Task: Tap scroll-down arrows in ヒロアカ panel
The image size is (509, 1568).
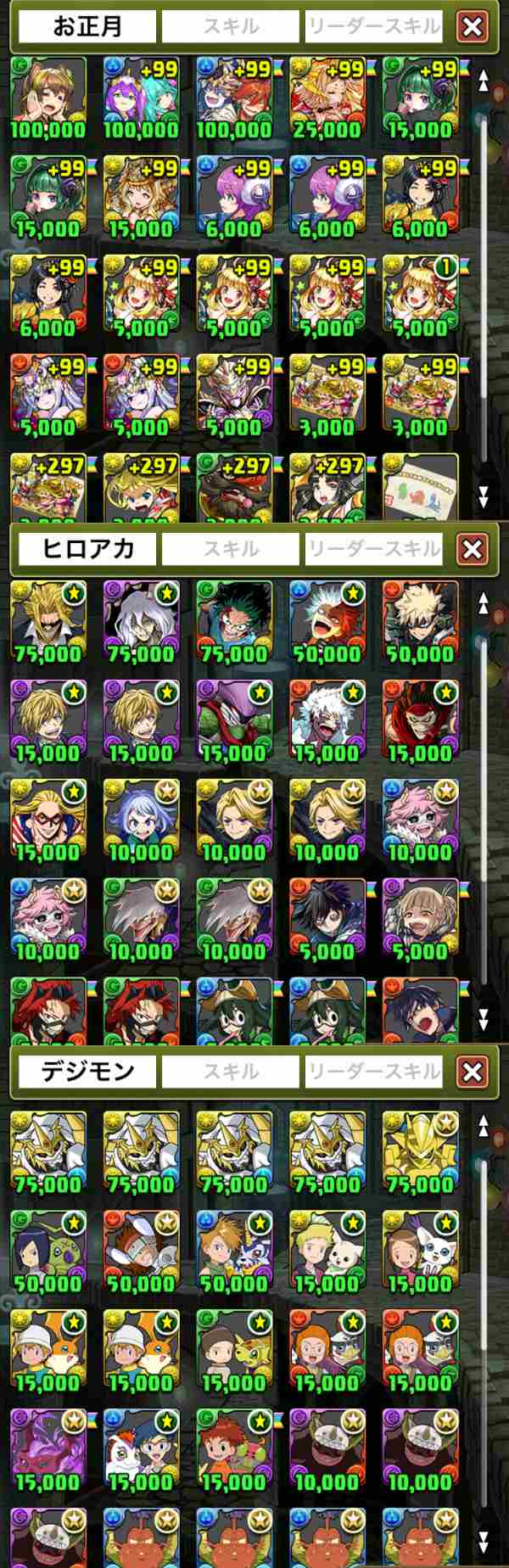Action: click(484, 1018)
